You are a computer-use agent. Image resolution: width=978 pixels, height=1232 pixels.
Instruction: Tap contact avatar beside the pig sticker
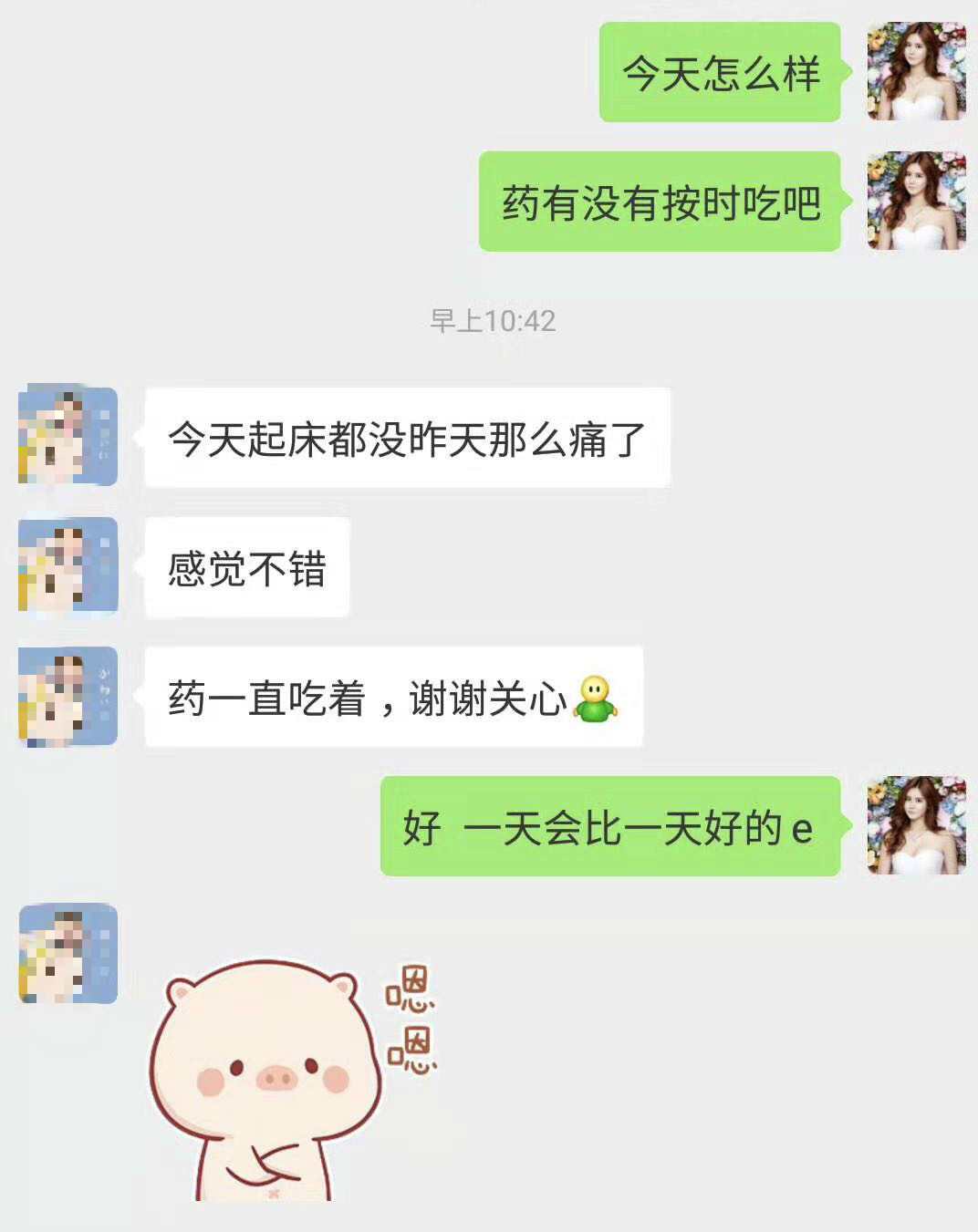pyautogui.click(x=68, y=954)
